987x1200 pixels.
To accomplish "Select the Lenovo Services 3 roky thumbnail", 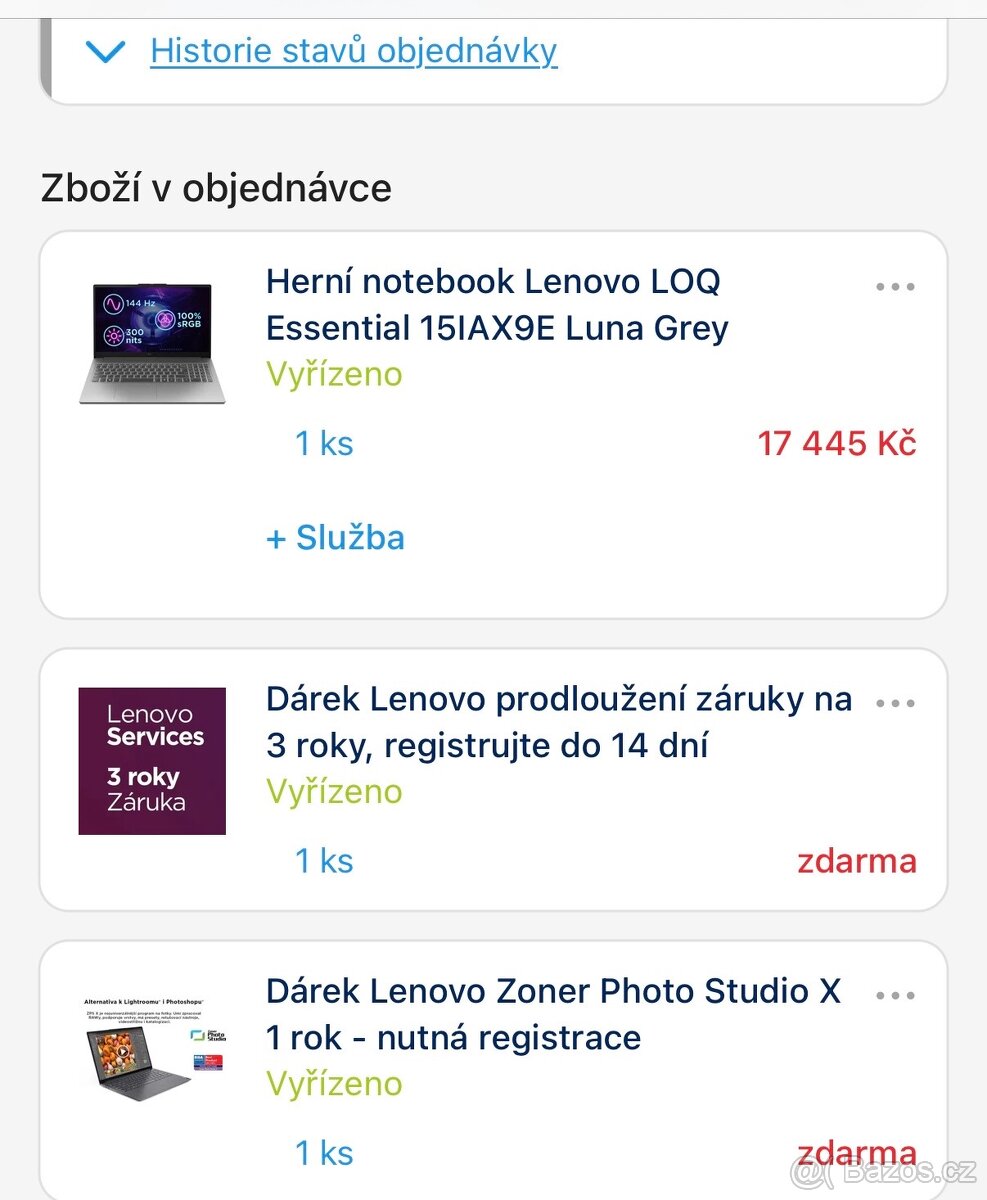I will click(152, 761).
